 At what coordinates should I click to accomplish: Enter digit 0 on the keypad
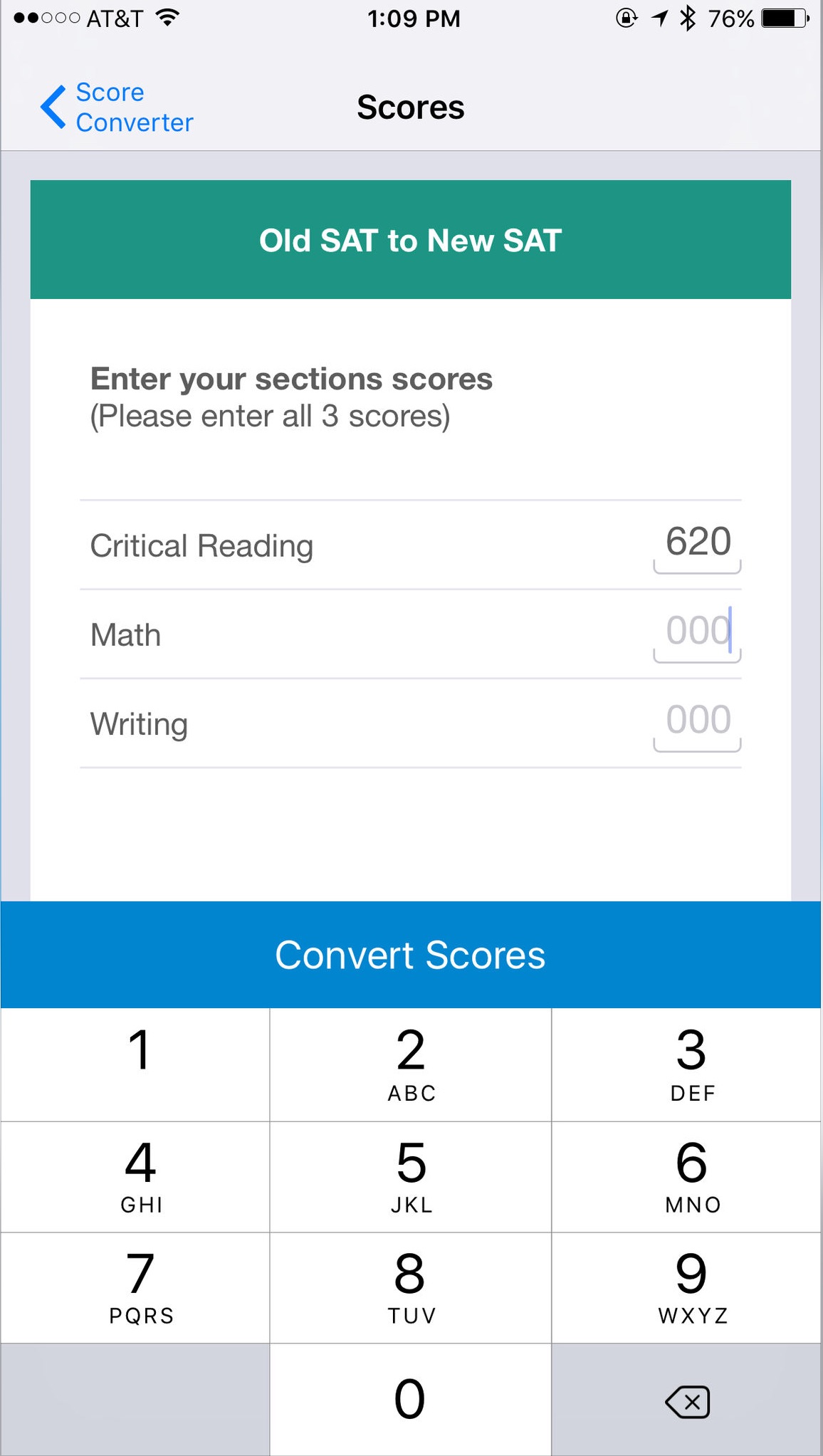click(411, 1399)
